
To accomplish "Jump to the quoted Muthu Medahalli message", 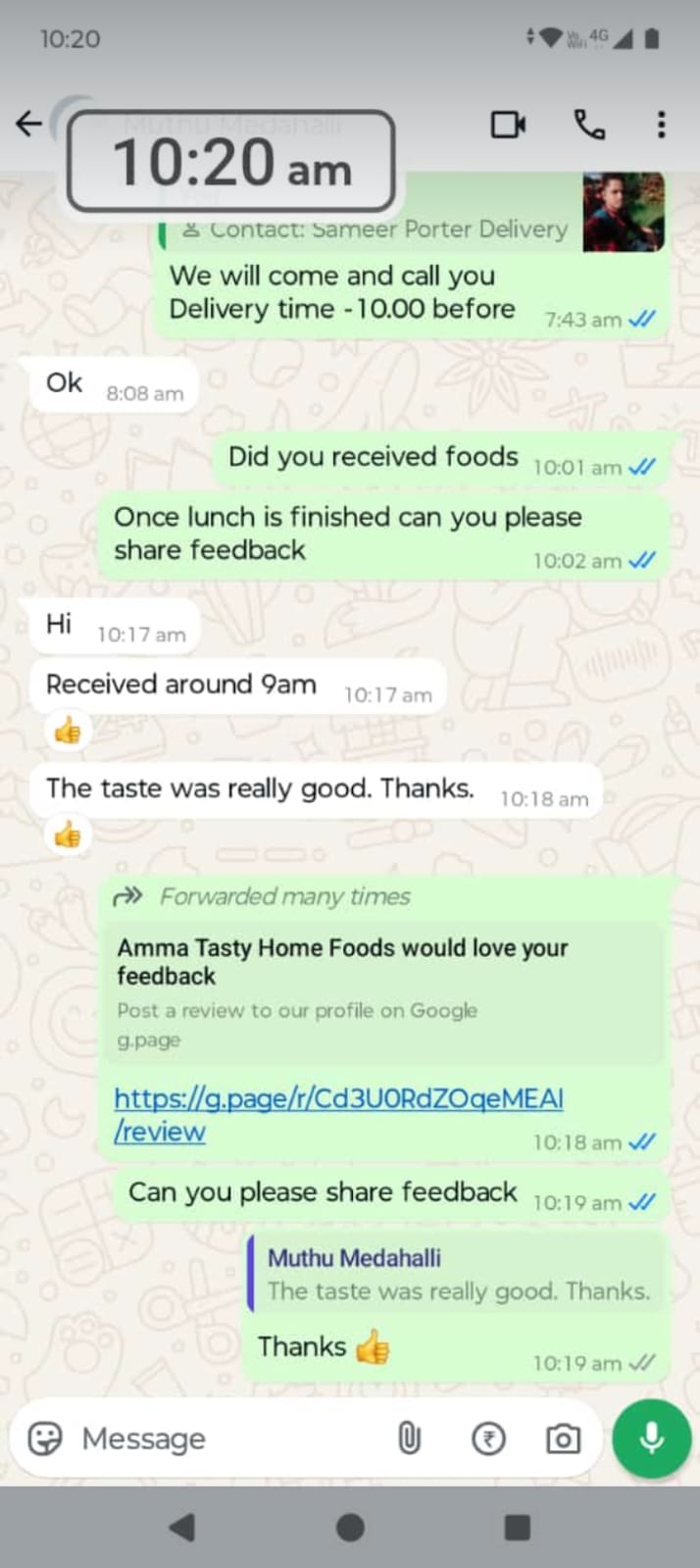I will click(x=456, y=1275).
